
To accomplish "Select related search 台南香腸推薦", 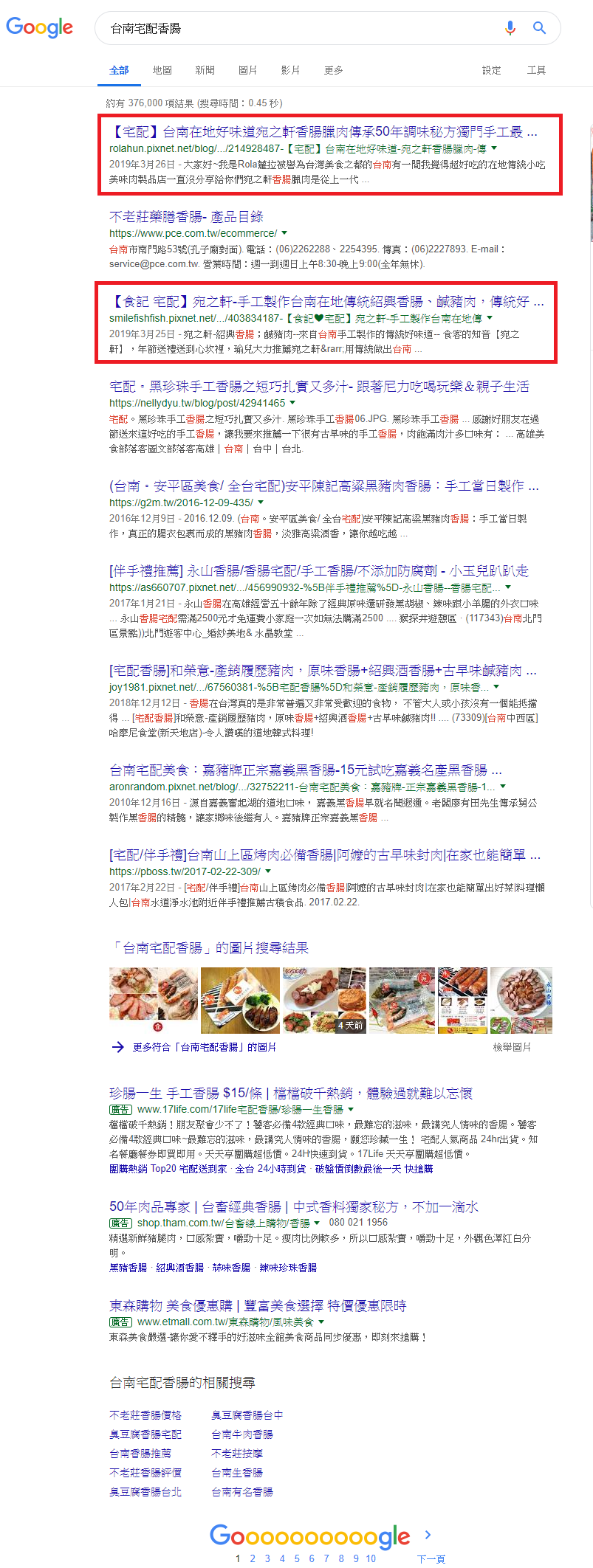I will tap(140, 1453).
